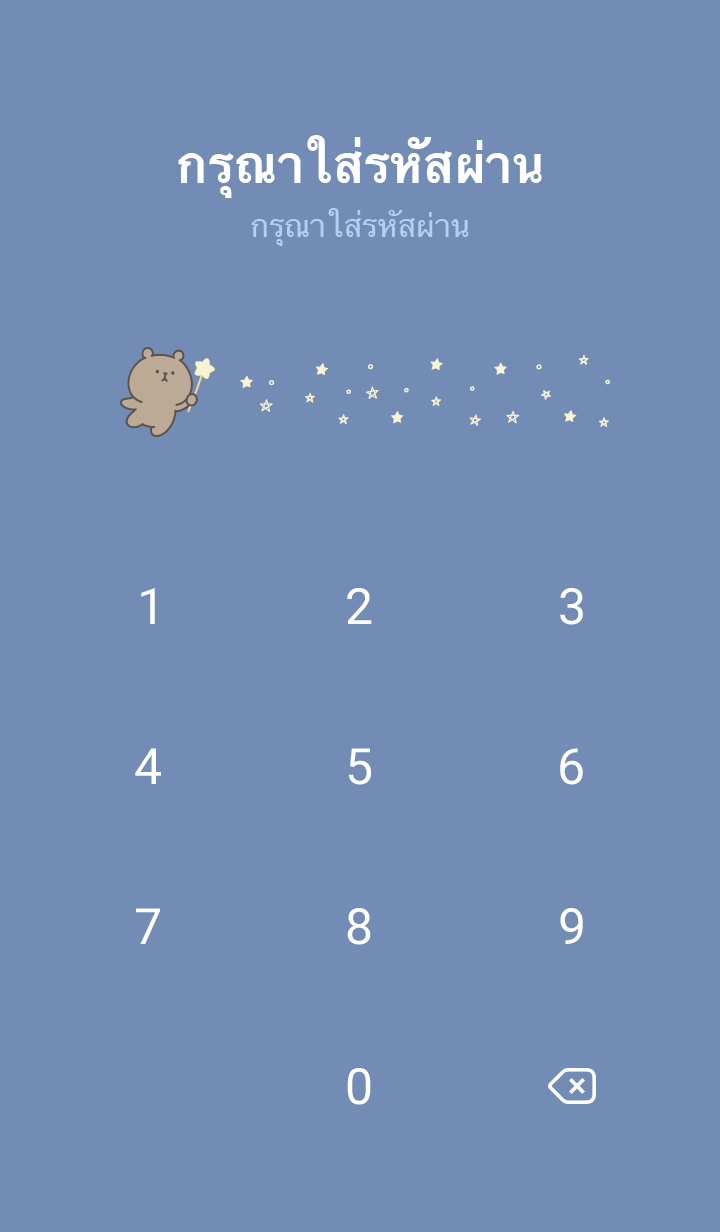Tap digit 7 on the passcode keypad
The width and height of the screenshot is (720, 1232).
(x=148, y=927)
